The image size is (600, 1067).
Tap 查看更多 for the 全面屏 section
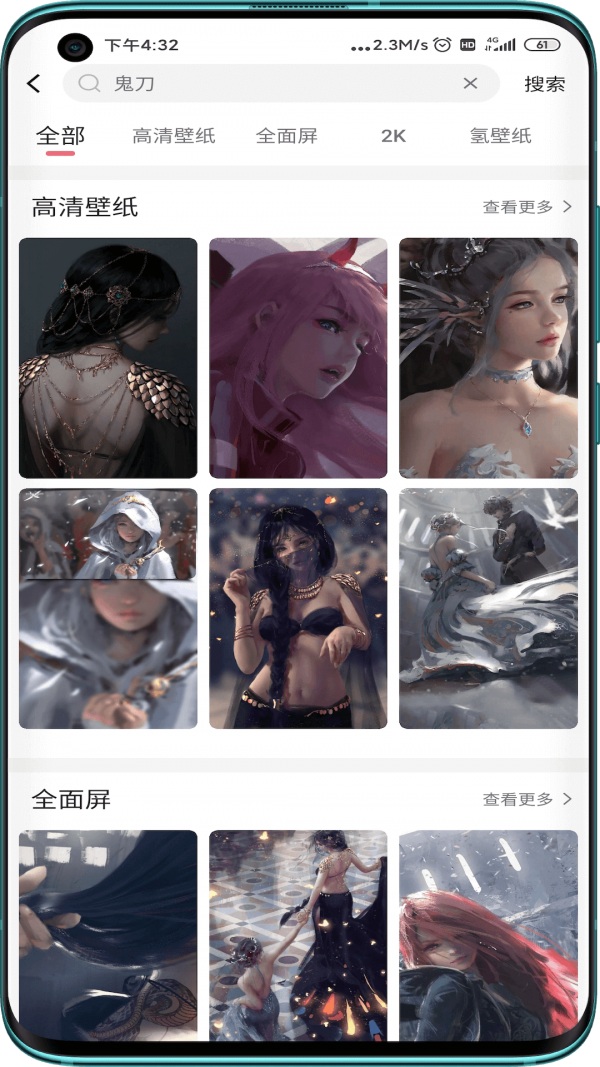point(527,799)
